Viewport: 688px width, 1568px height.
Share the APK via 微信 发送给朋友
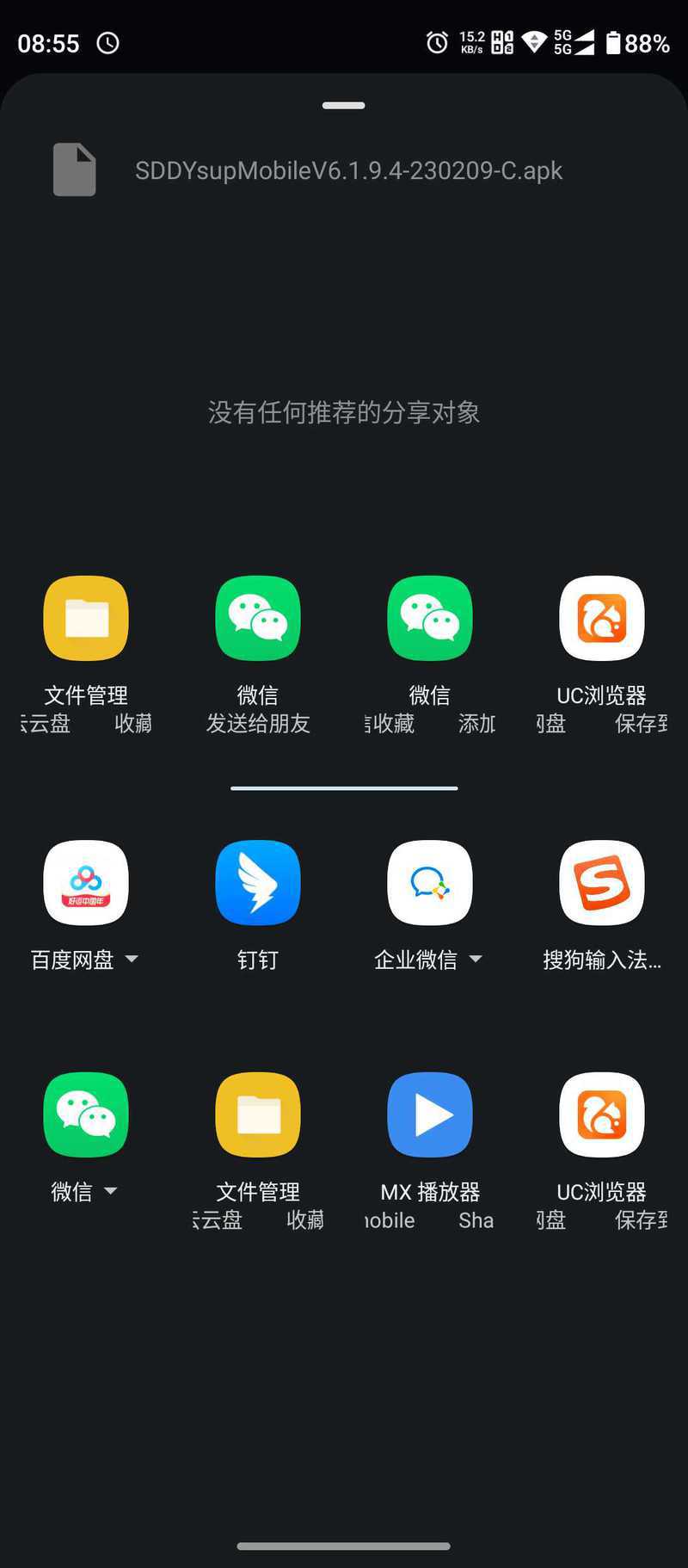tap(257, 619)
